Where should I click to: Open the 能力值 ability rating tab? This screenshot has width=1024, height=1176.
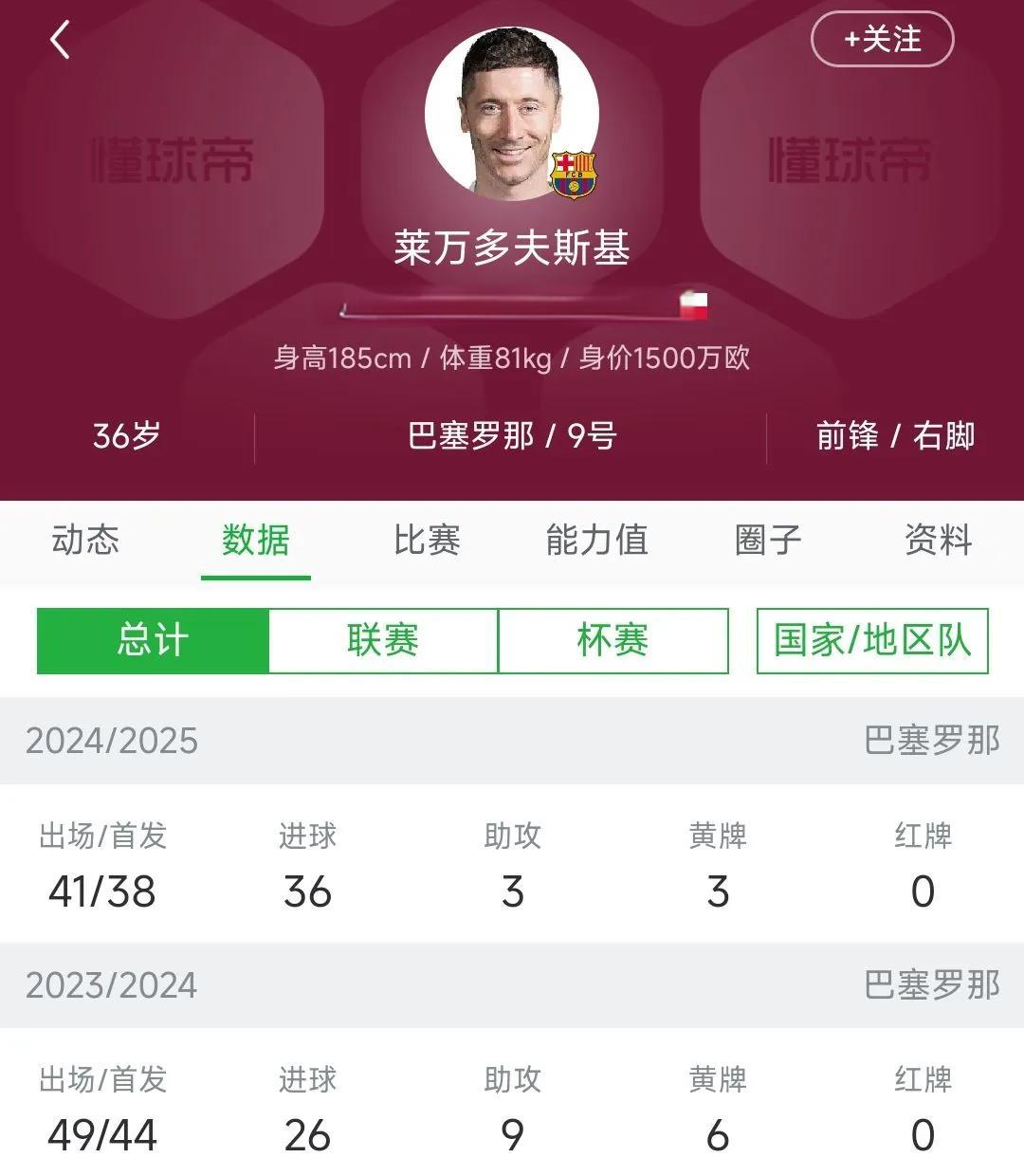click(x=597, y=541)
